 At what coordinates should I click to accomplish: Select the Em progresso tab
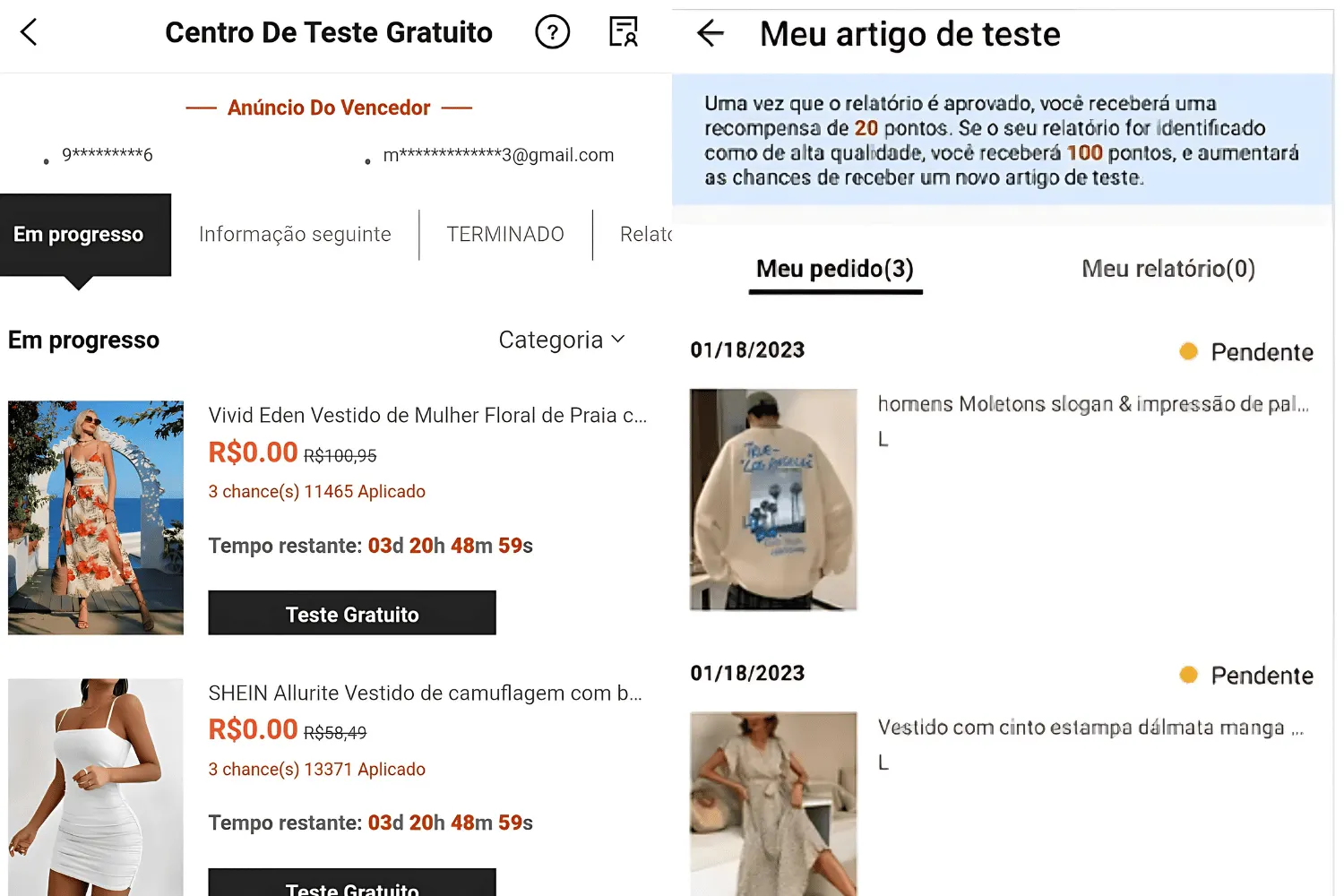click(79, 235)
